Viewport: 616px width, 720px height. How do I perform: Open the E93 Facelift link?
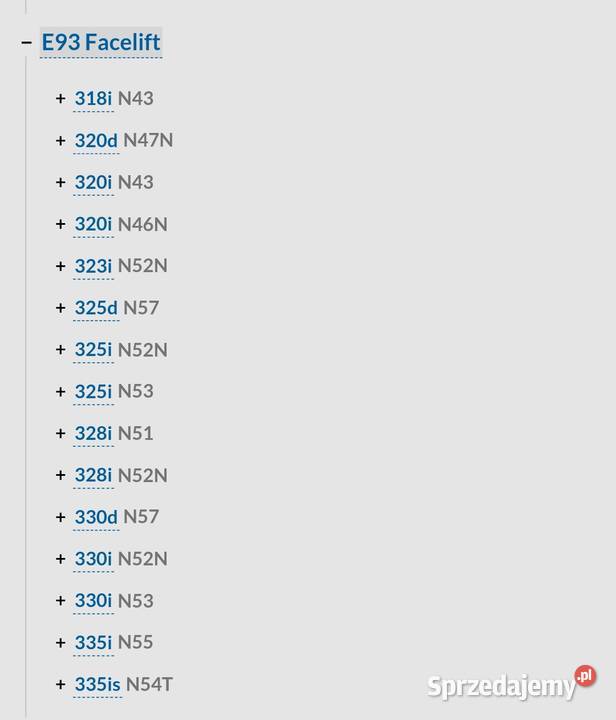click(100, 43)
